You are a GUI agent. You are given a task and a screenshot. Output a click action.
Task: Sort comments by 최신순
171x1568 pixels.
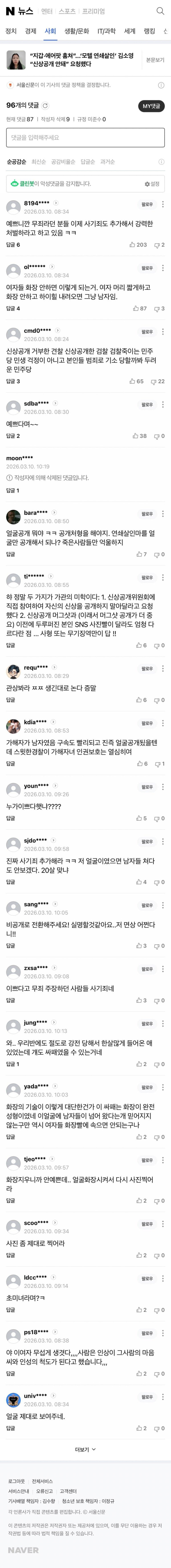click(x=38, y=162)
